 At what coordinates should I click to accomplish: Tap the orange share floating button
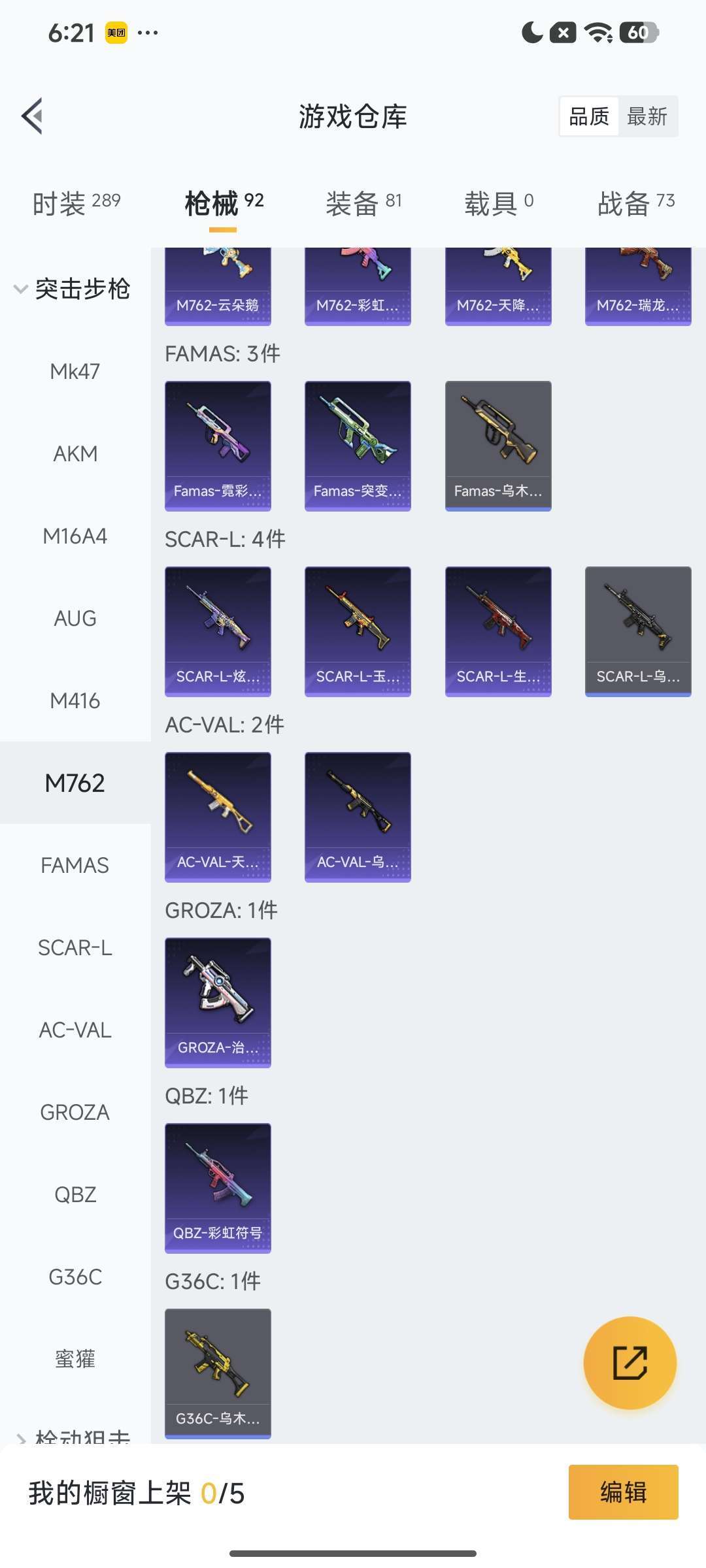[630, 1363]
